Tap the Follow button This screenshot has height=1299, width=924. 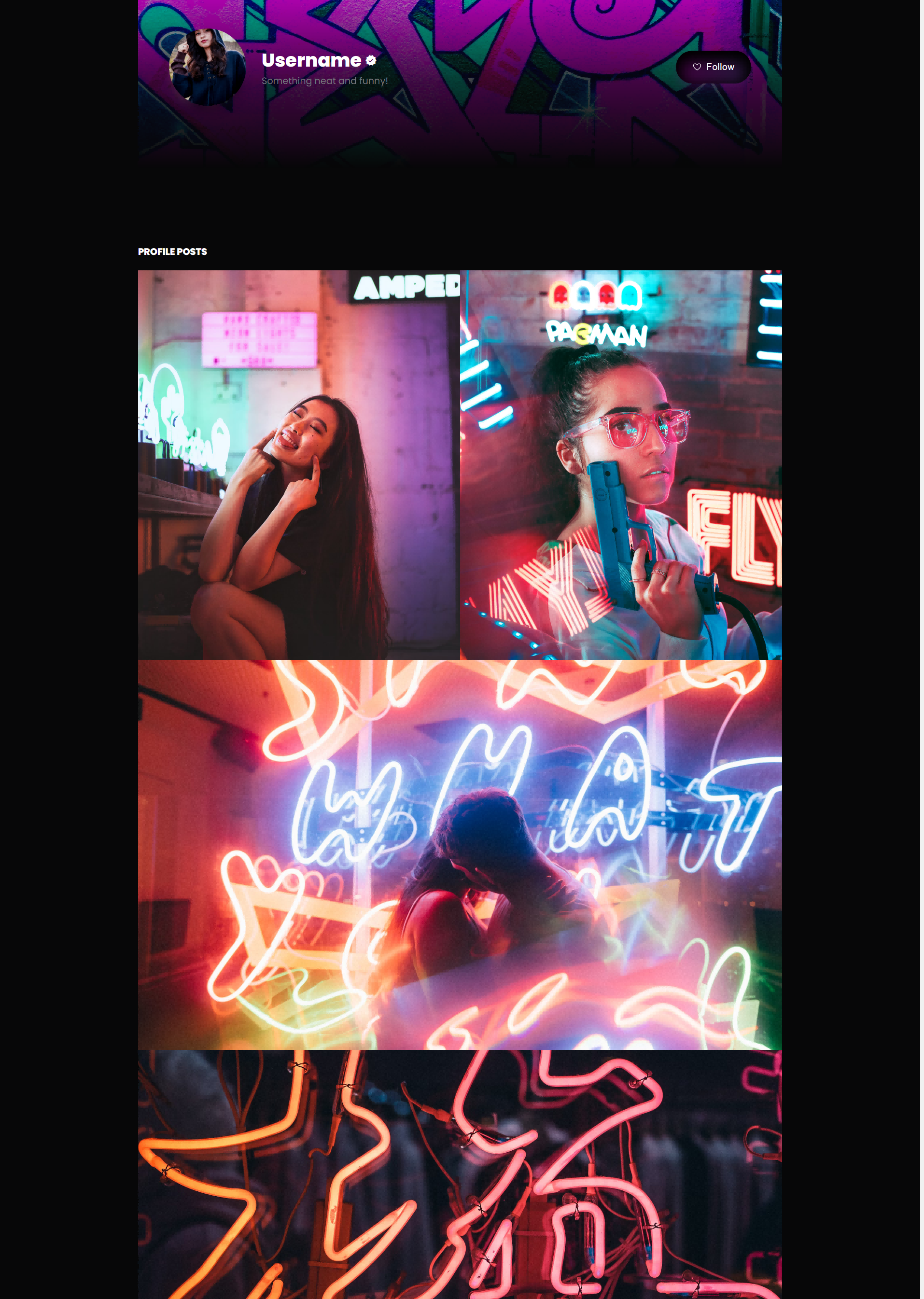(713, 67)
